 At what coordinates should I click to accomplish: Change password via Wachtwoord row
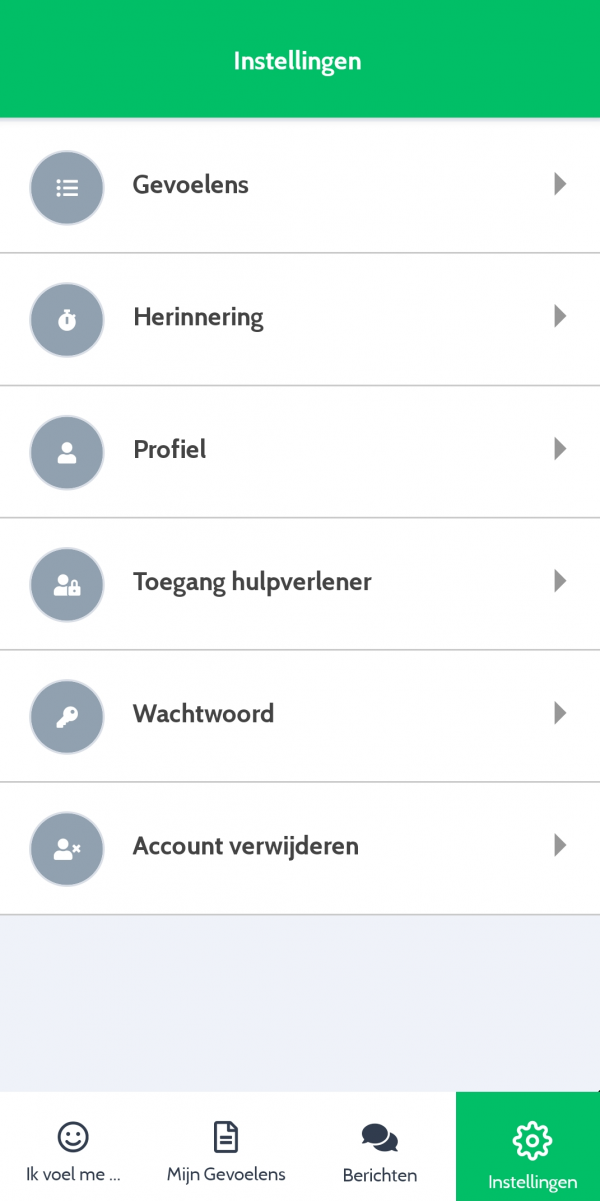300,714
